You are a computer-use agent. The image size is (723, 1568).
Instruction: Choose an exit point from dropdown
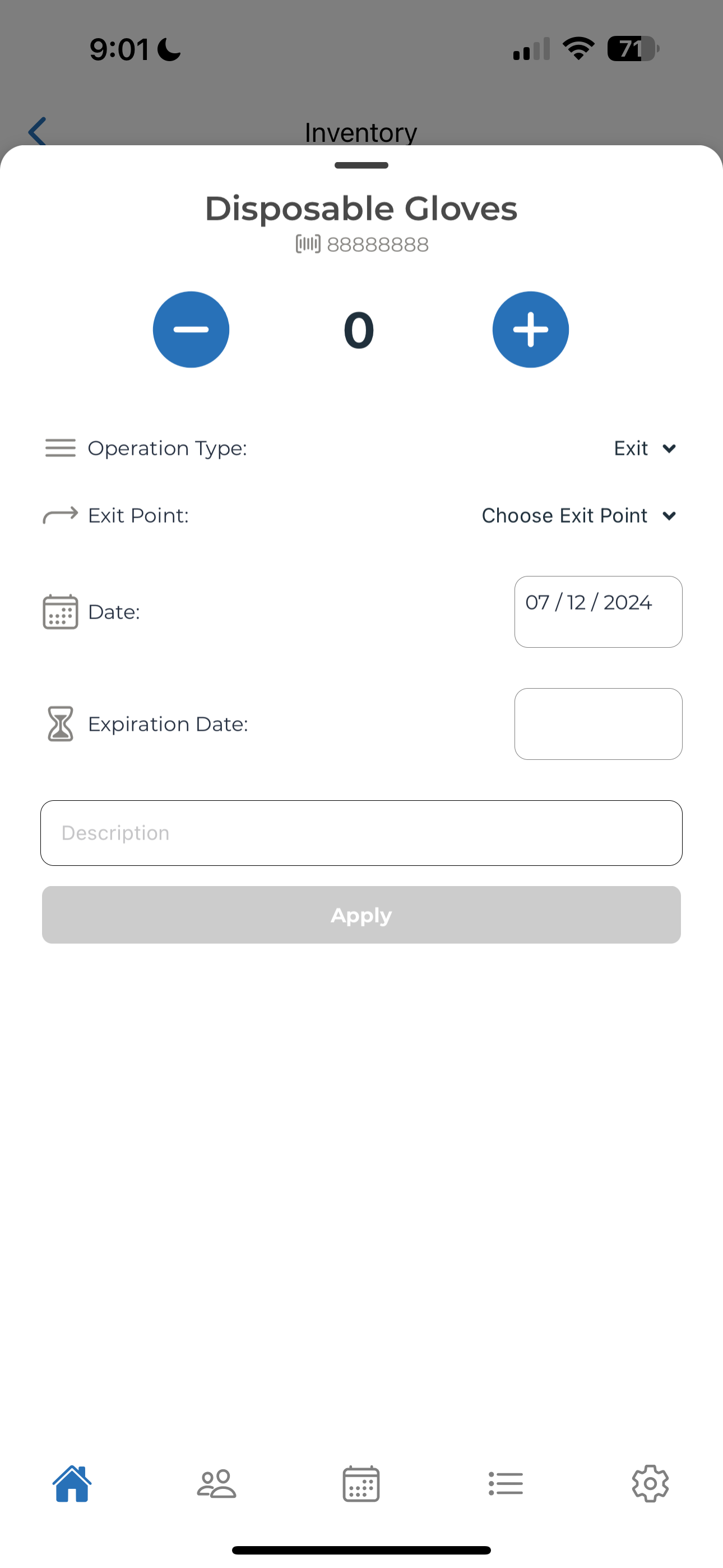579,516
